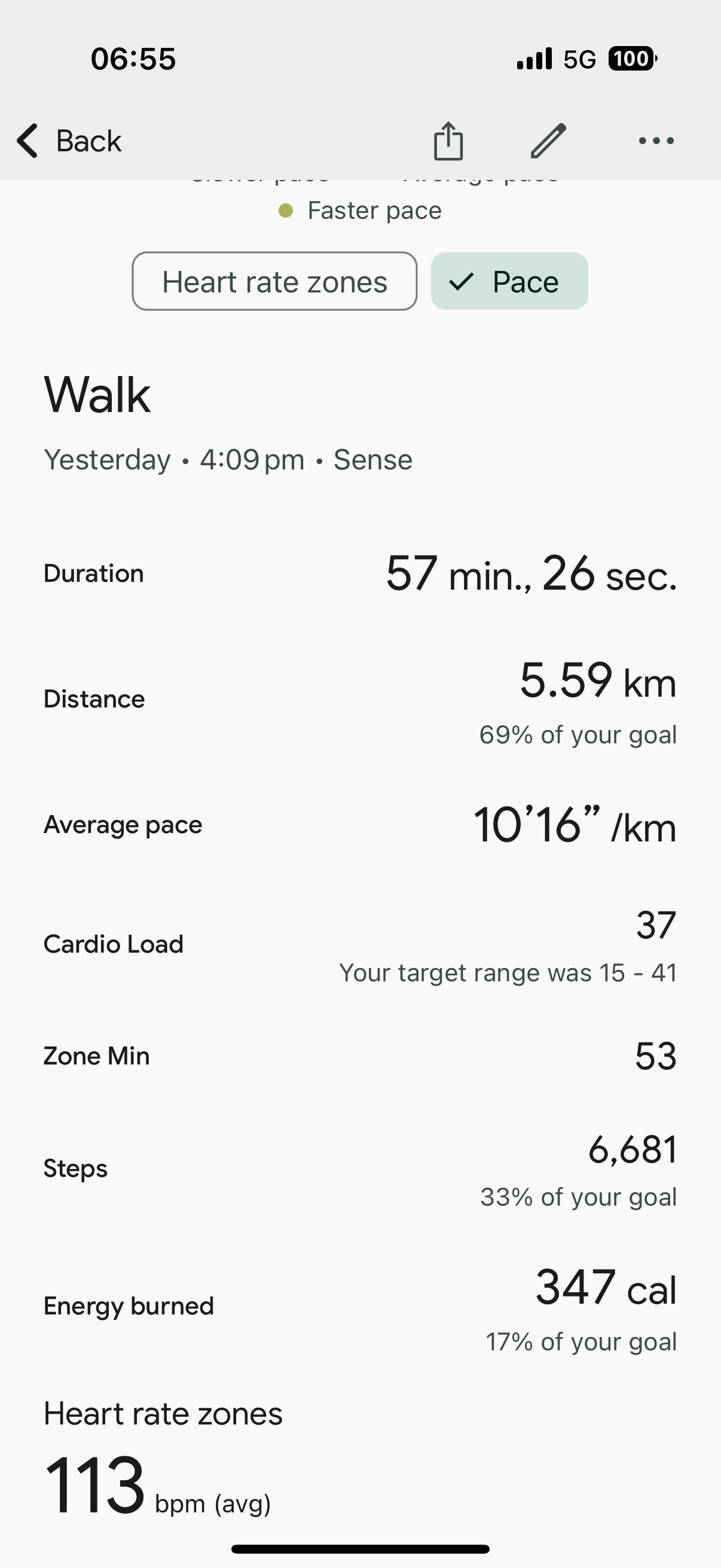This screenshot has height=1568, width=721.
Task: Edit the walk with the pencil icon
Action: 548,141
